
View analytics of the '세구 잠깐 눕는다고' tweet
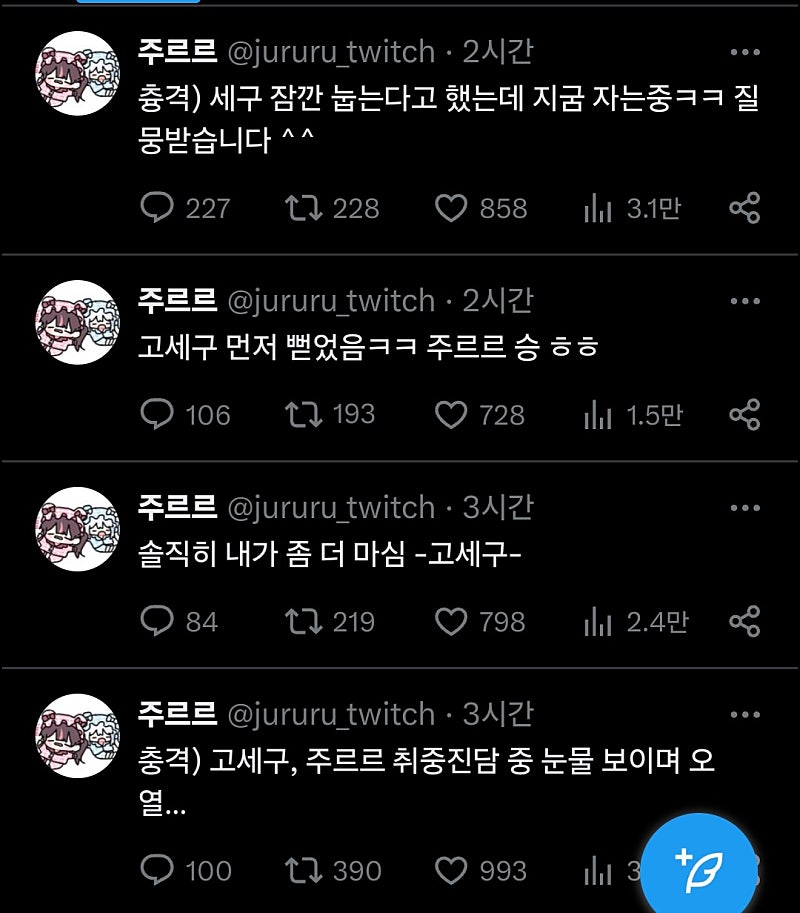[x=597, y=208]
